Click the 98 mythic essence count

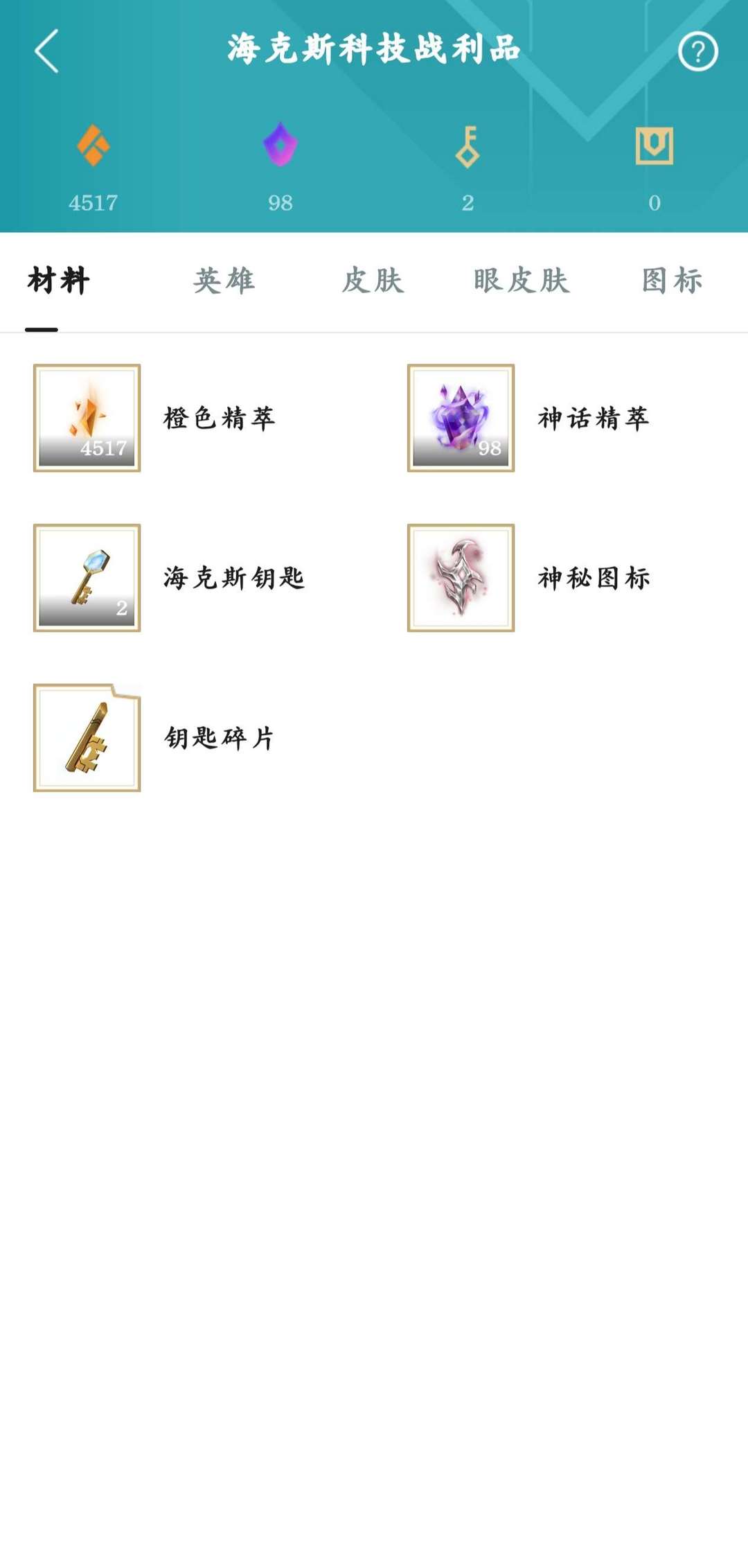click(281, 203)
